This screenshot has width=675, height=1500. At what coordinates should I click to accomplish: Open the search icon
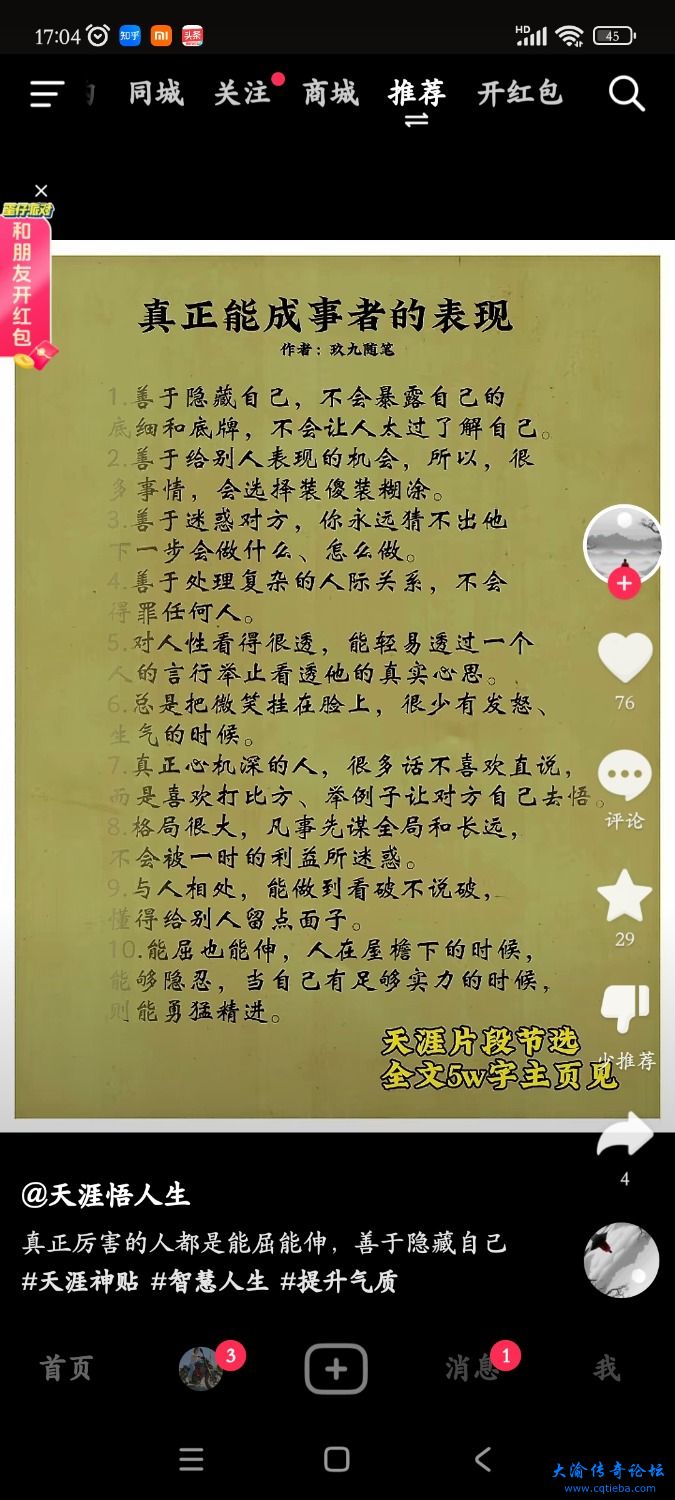627,94
